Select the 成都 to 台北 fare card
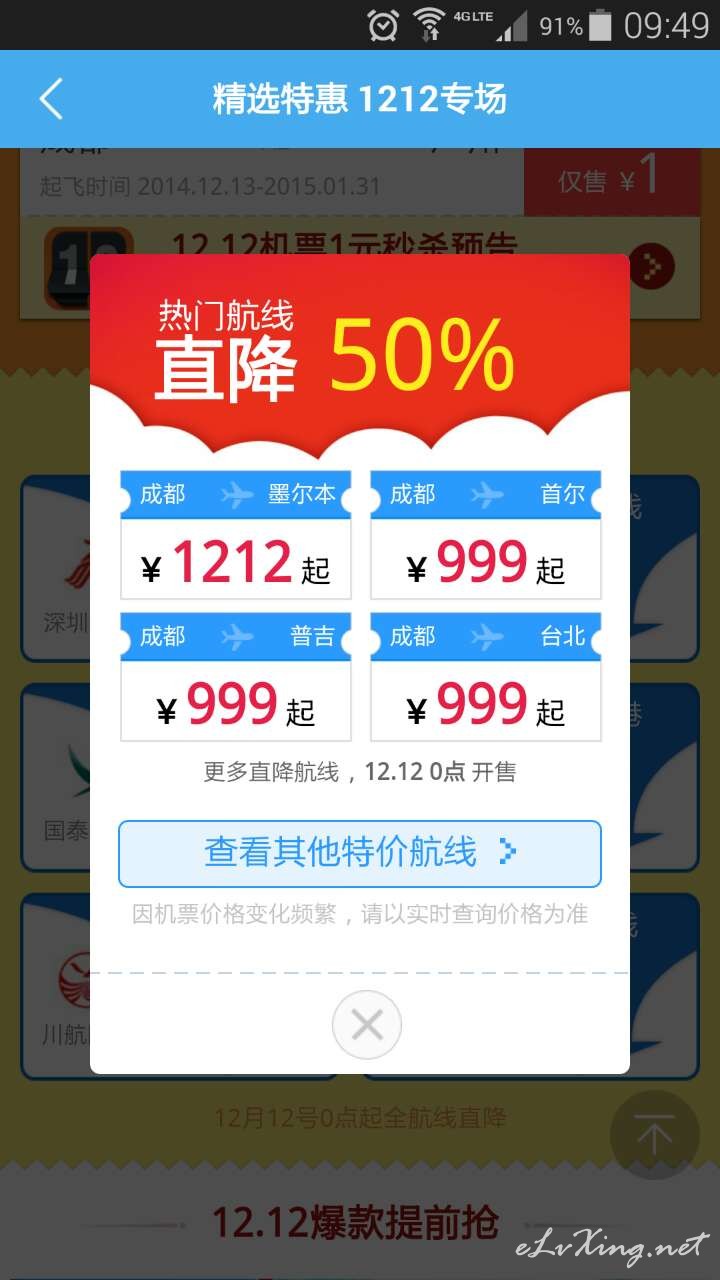This screenshot has width=720, height=1280. [x=486, y=677]
